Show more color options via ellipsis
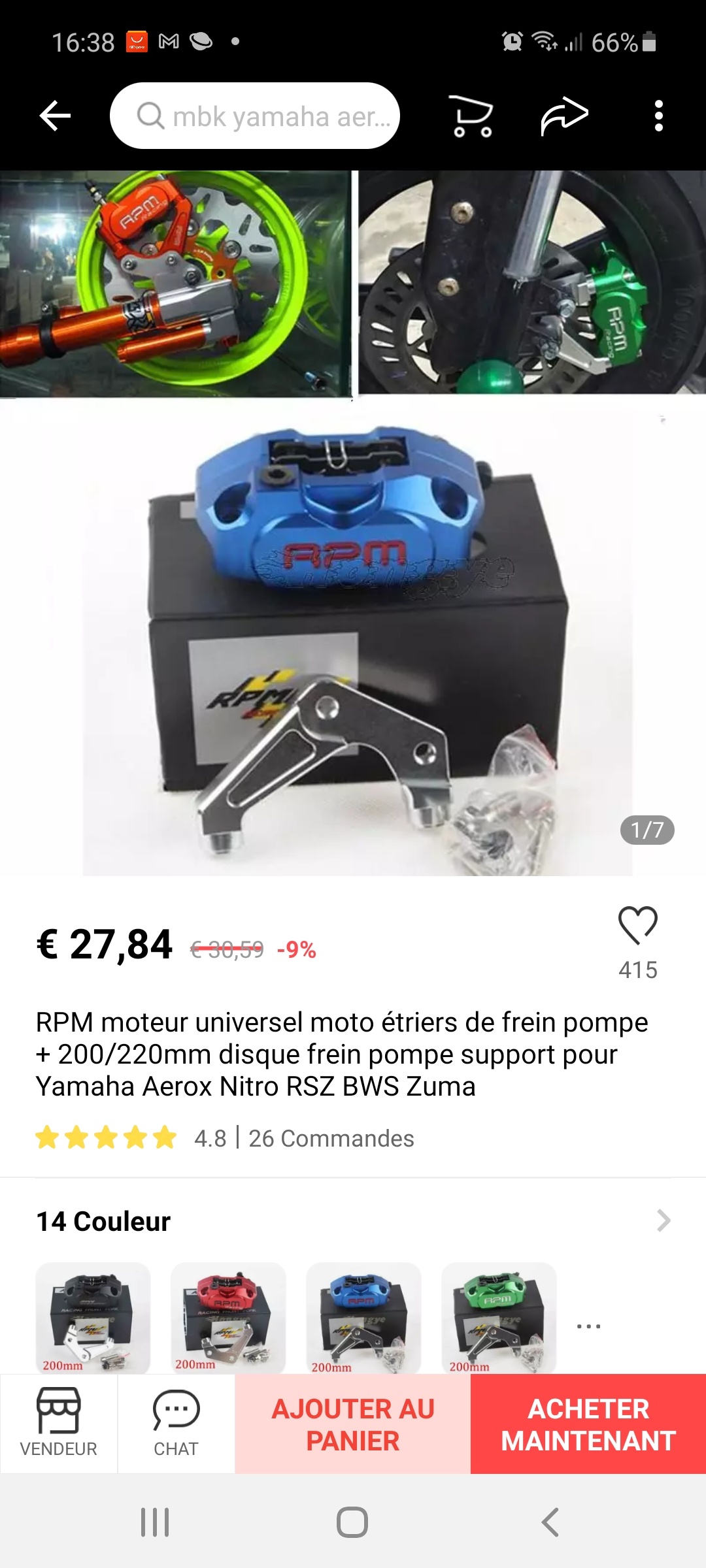The image size is (706, 1568). (x=588, y=1326)
